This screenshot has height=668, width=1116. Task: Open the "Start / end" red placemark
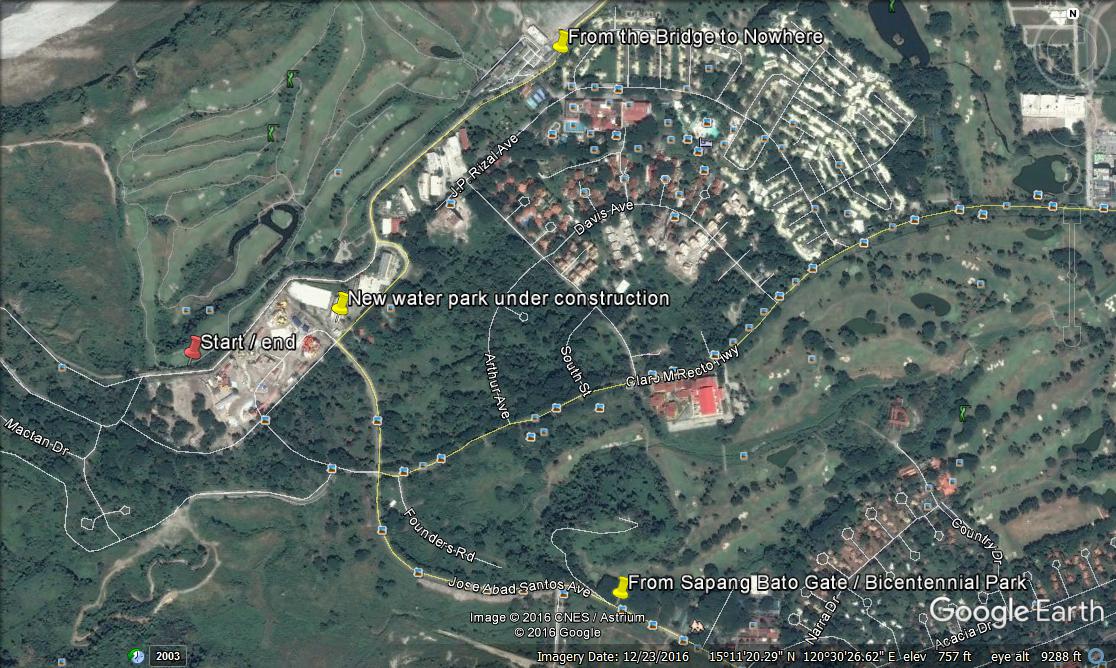click(194, 347)
